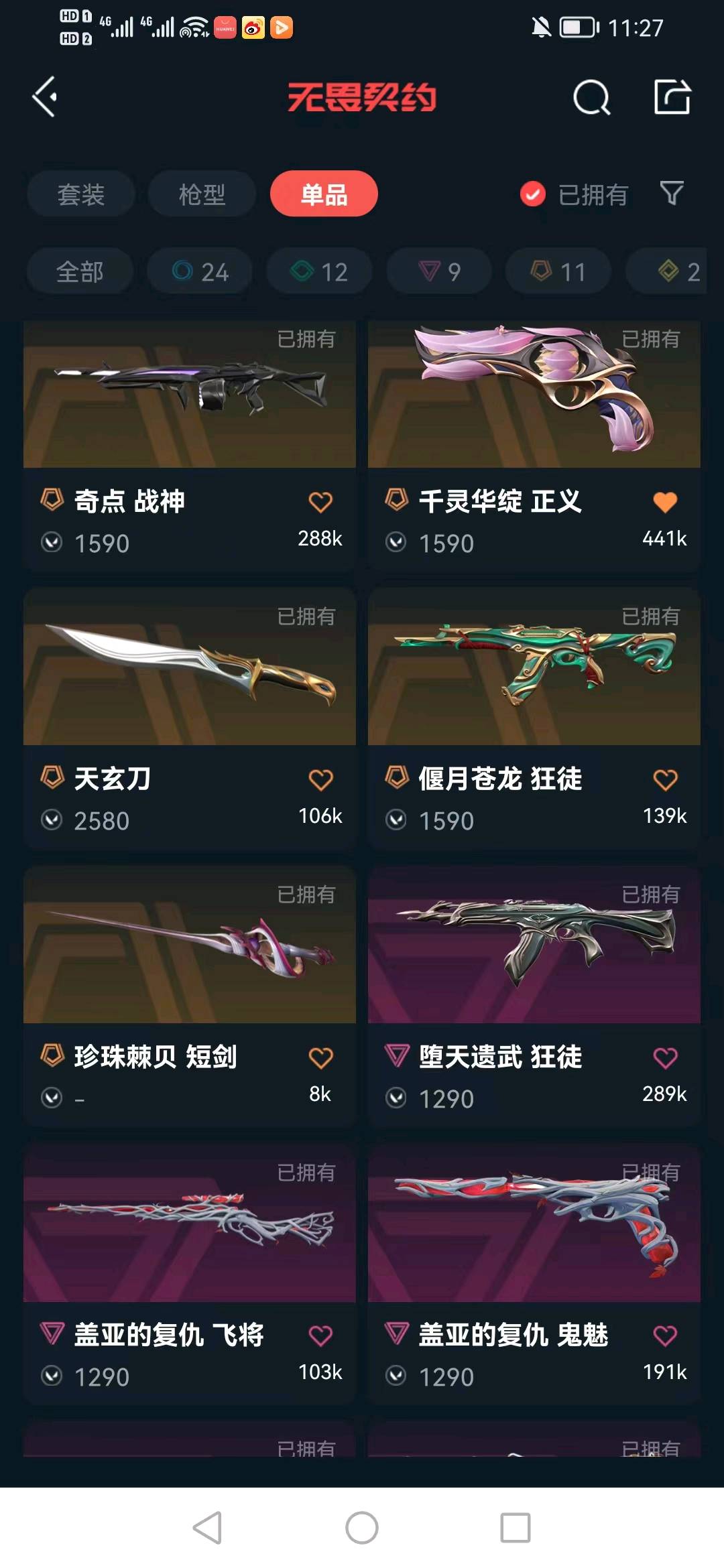724x1568 pixels.
Task: Open the search icon
Action: [x=591, y=99]
